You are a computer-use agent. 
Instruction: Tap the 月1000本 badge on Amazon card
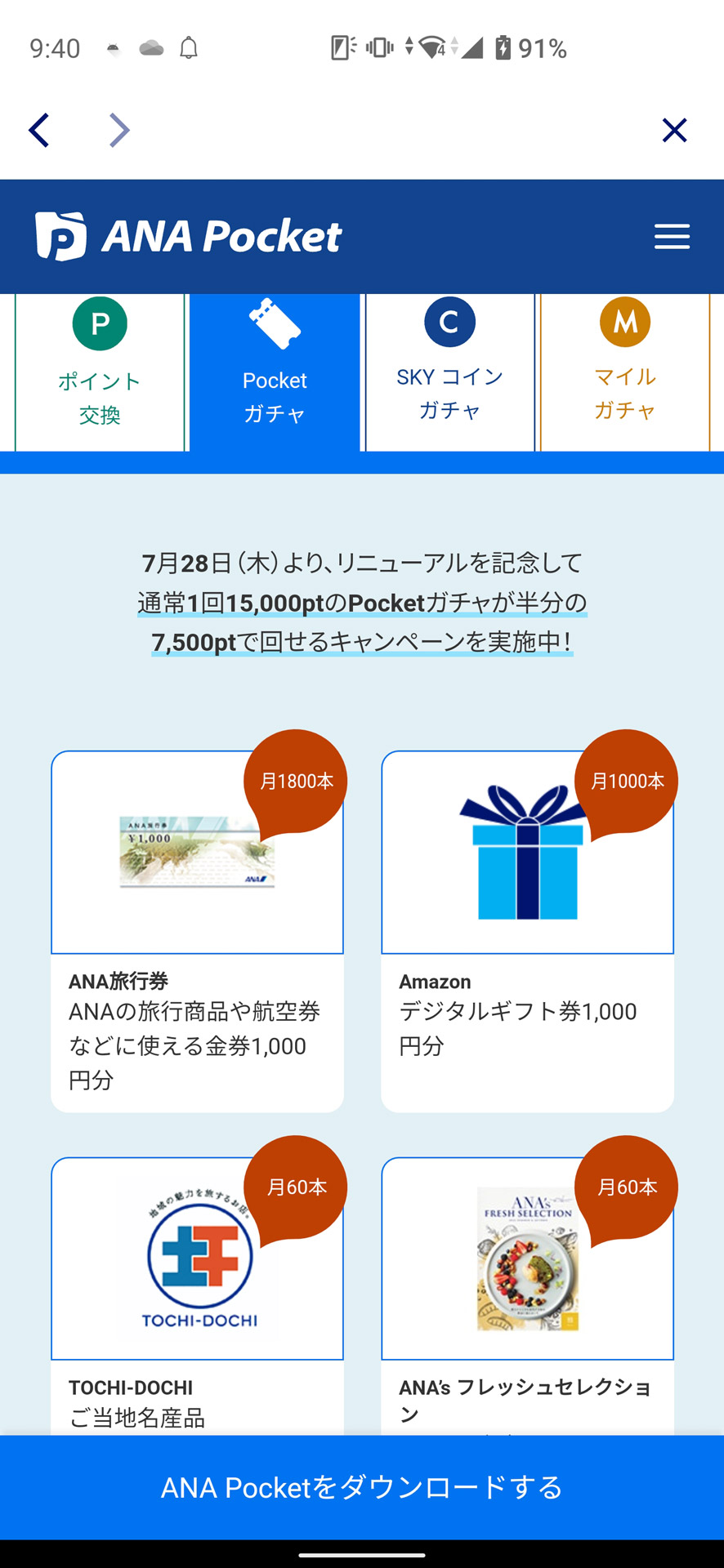(x=626, y=780)
